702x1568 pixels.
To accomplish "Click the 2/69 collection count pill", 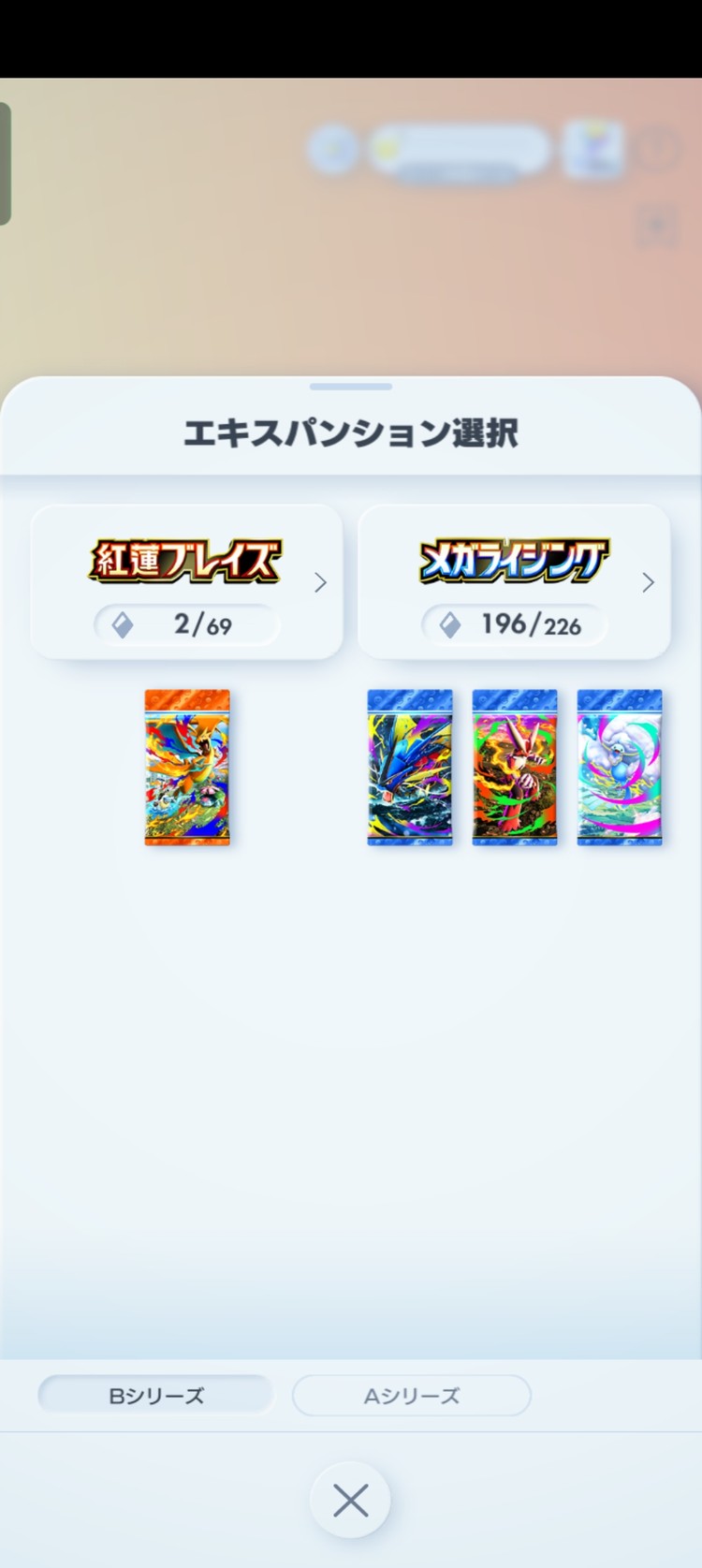I will pos(186,624).
